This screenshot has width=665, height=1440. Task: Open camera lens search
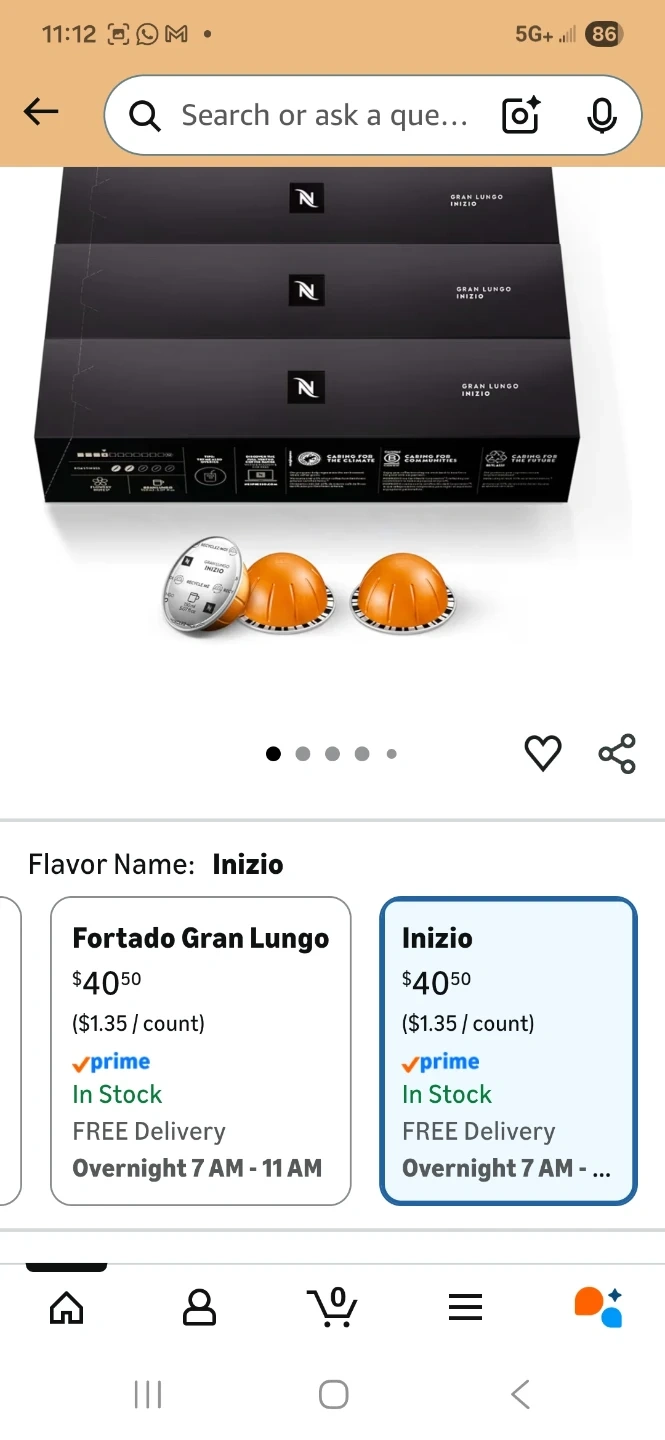point(521,116)
